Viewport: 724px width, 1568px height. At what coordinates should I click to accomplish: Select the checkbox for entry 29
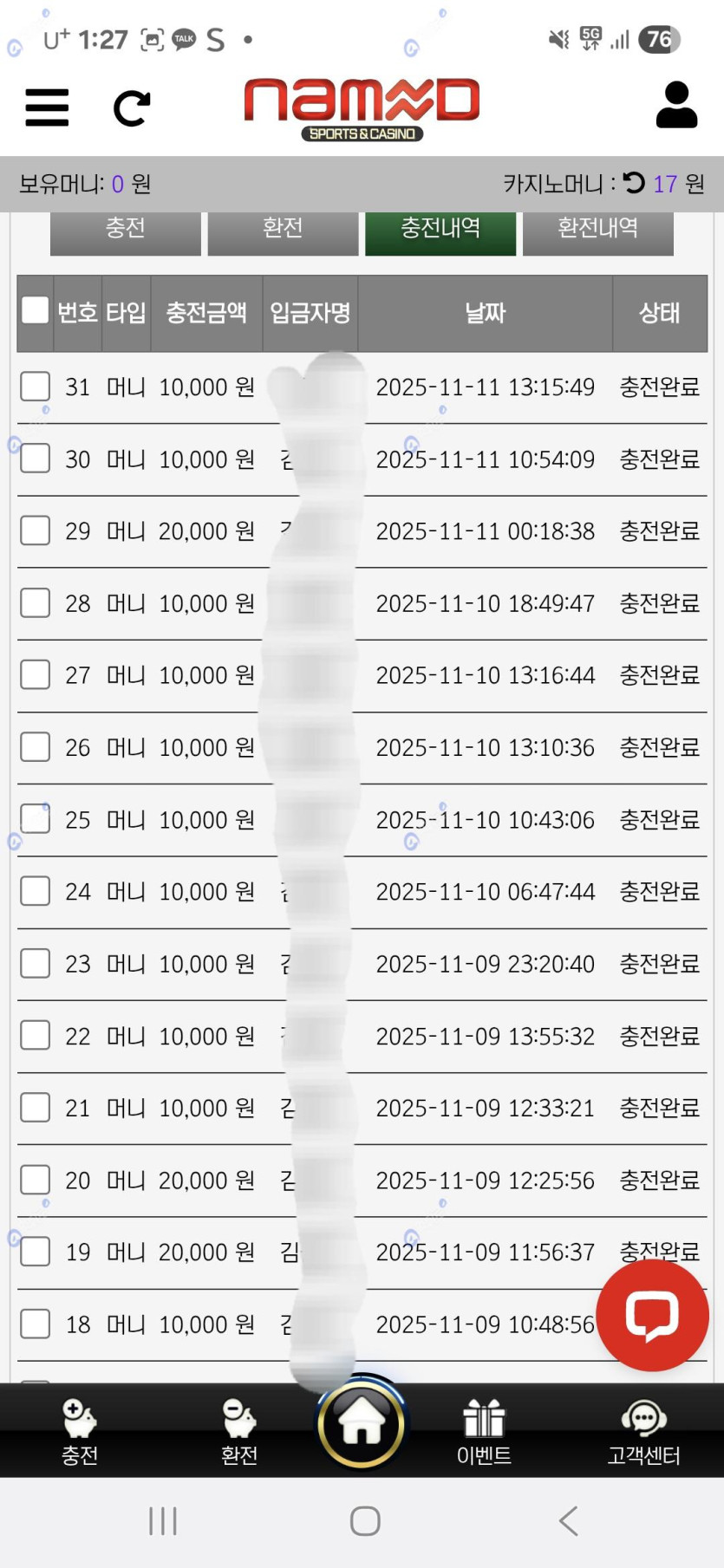pyautogui.click(x=35, y=530)
